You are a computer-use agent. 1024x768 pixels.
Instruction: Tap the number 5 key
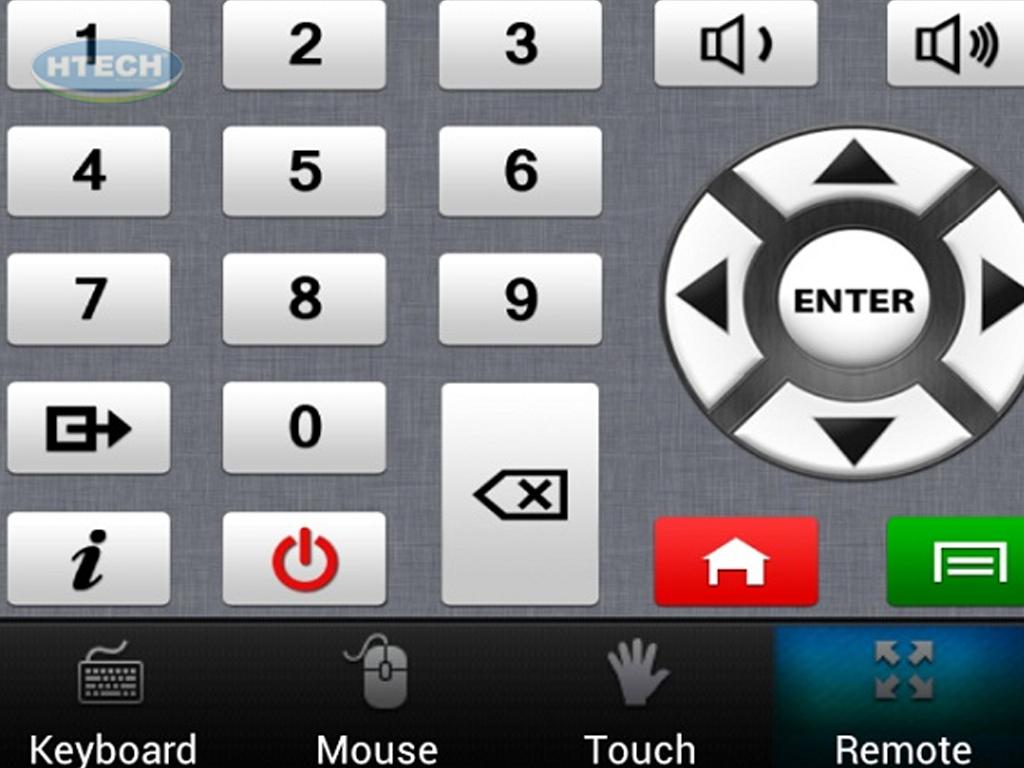point(304,171)
